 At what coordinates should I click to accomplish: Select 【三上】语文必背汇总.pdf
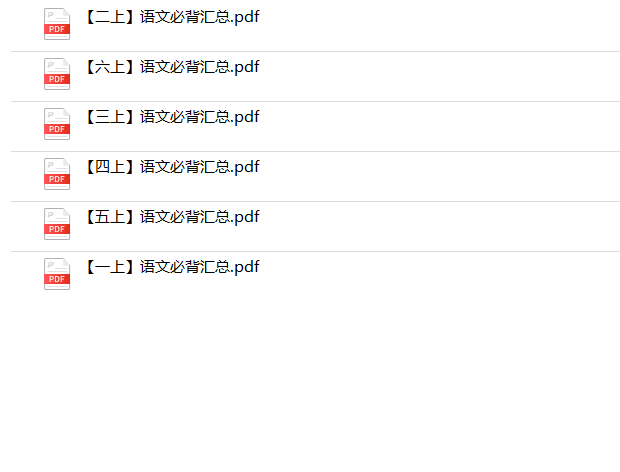pos(172,118)
